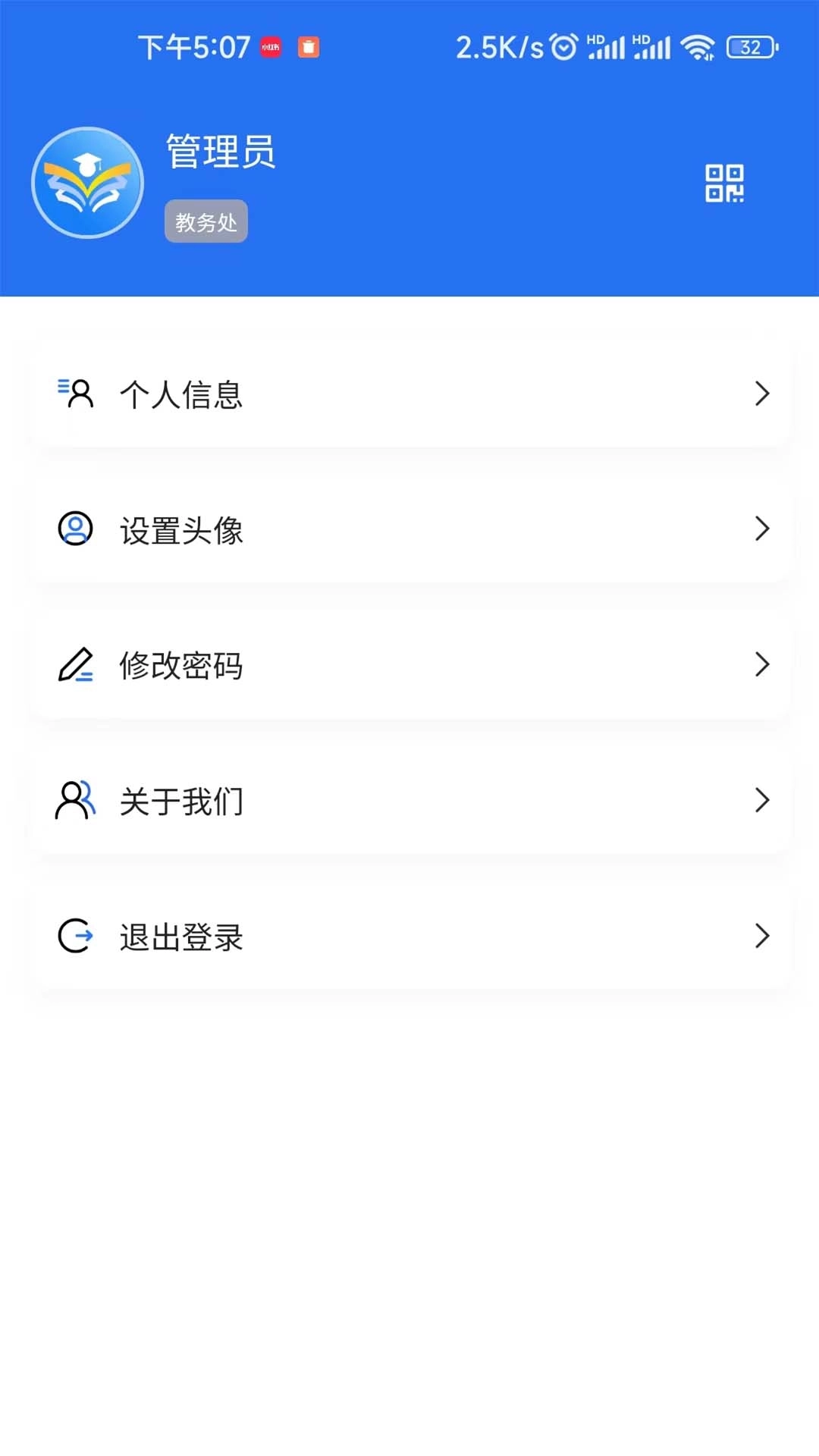Image resolution: width=819 pixels, height=1456 pixels.
Task: Click the logout arrow icon beside 退出登录
Action: (75, 936)
